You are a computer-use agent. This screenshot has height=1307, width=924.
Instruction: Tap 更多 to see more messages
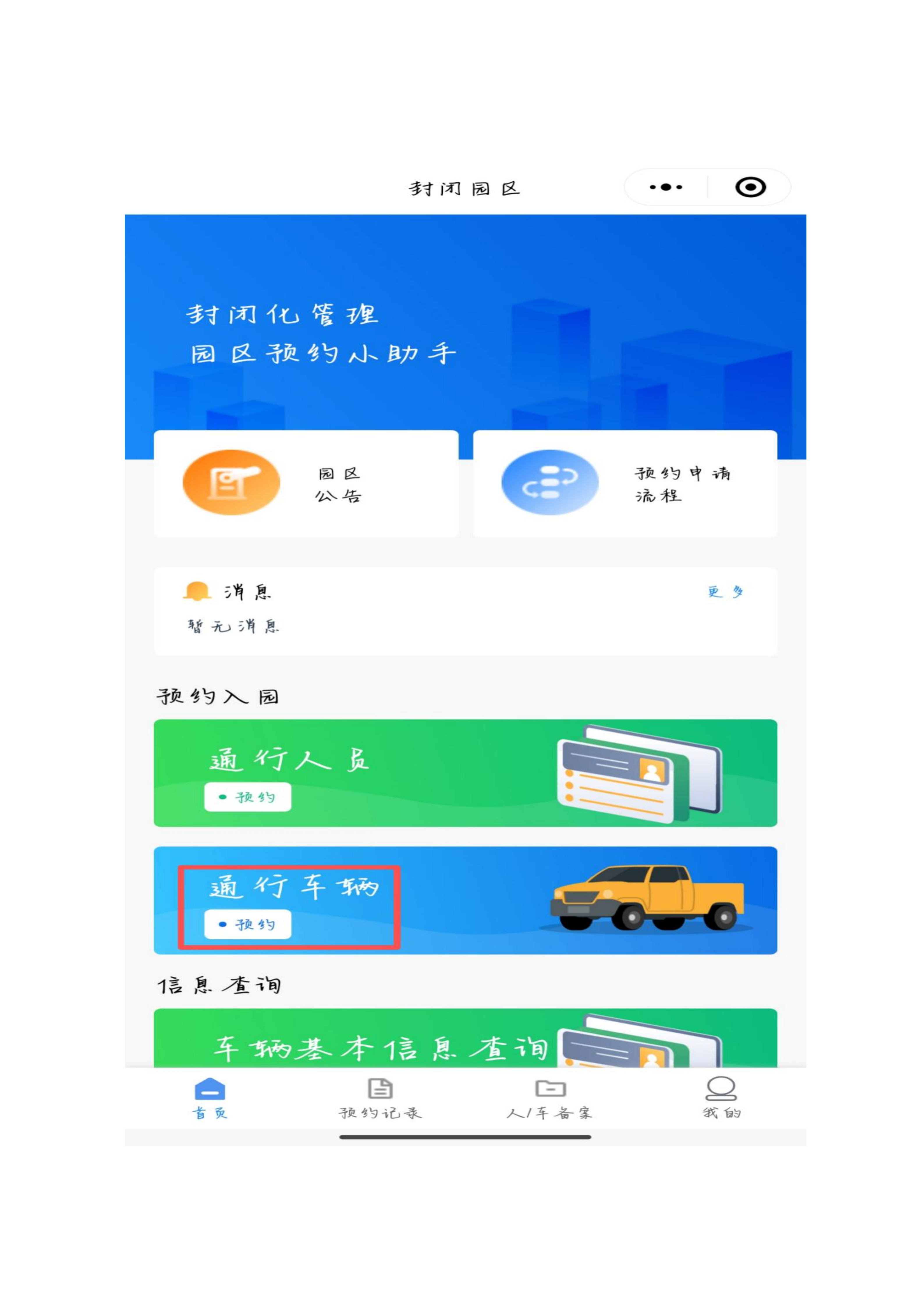click(x=725, y=592)
